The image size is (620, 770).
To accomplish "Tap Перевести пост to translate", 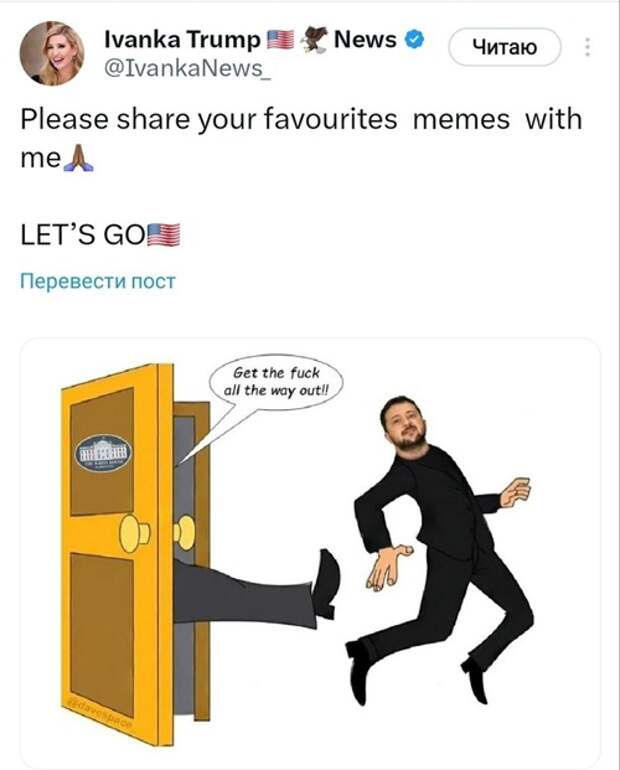I will point(98,281).
